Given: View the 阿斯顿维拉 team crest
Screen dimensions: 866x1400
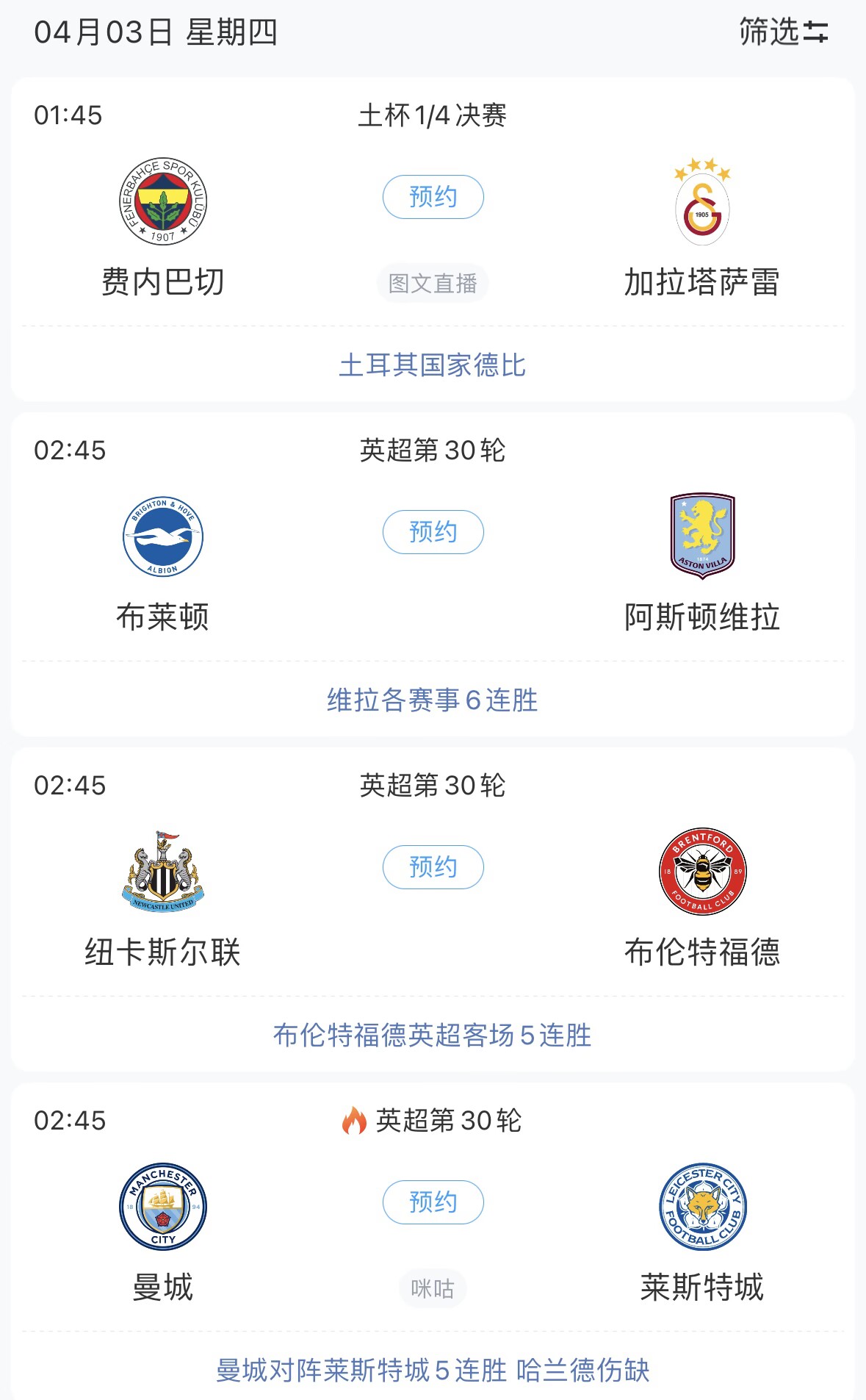Looking at the screenshot, I should point(702,536).
